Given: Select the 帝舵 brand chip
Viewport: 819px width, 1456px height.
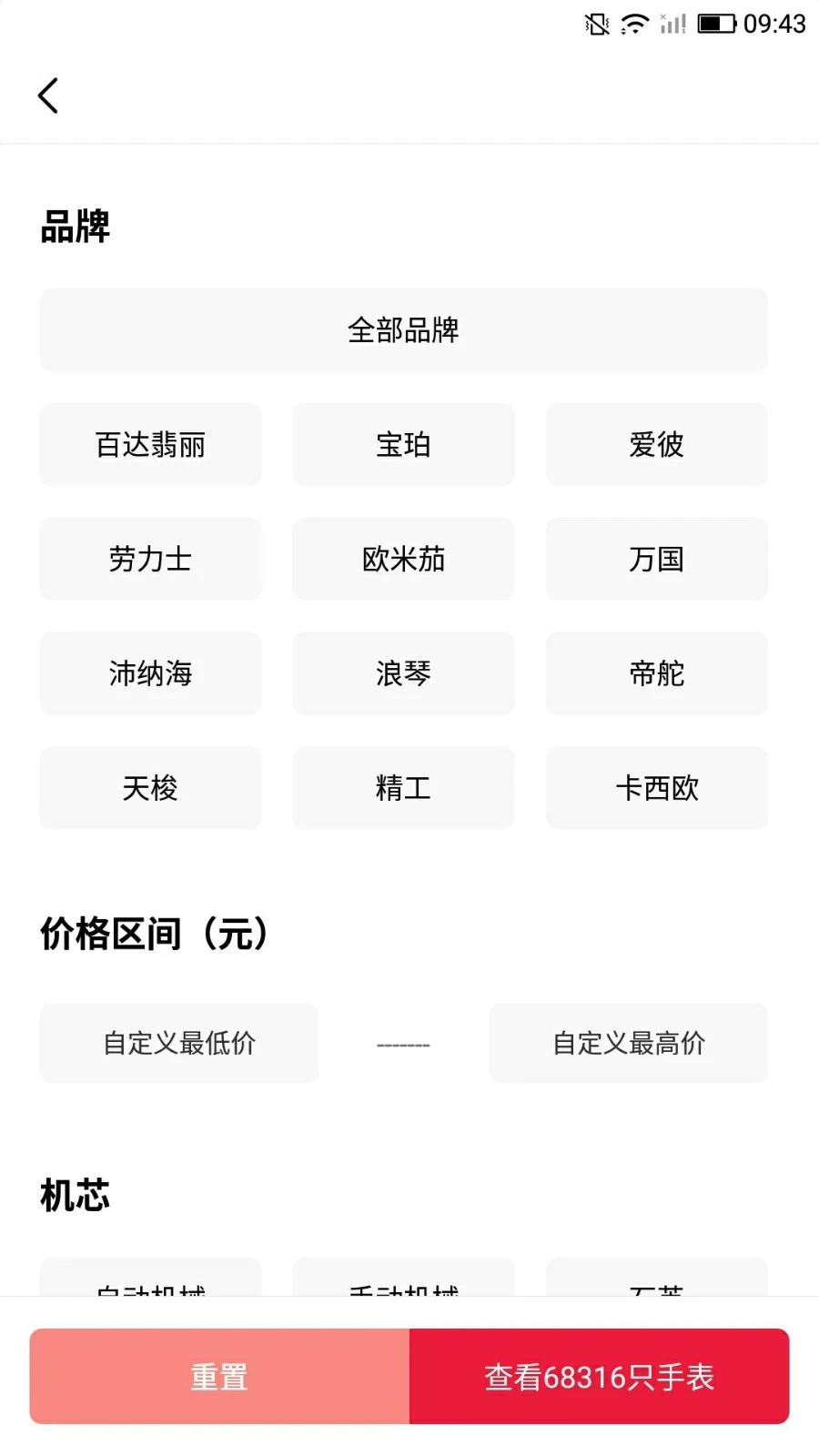Looking at the screenshot, I should coord(656,674).
